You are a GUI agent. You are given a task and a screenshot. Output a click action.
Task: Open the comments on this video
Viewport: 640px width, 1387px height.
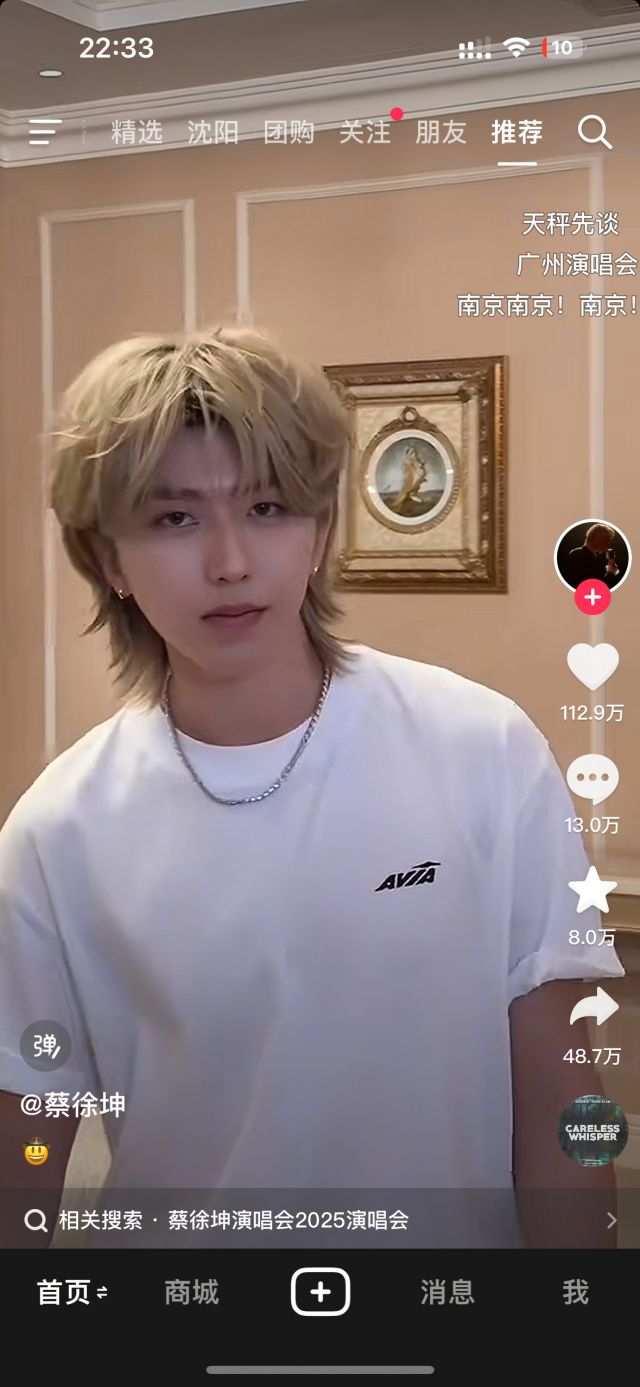(593, 780)
